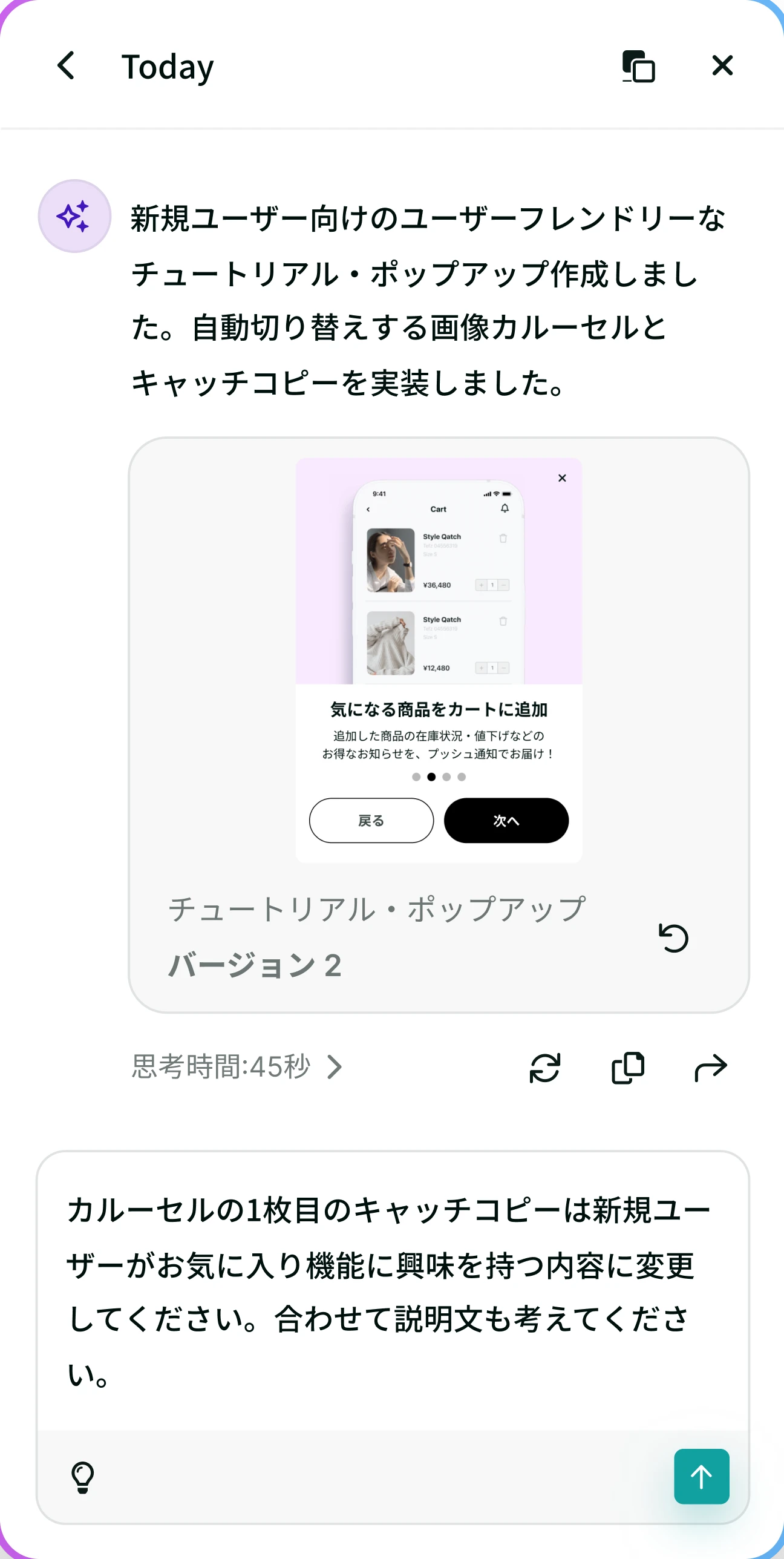This screenshot has width=784, height=1559.
Task: Open the チュートリアル・ポップアップ preview card
Action: [x=439, y=724]
